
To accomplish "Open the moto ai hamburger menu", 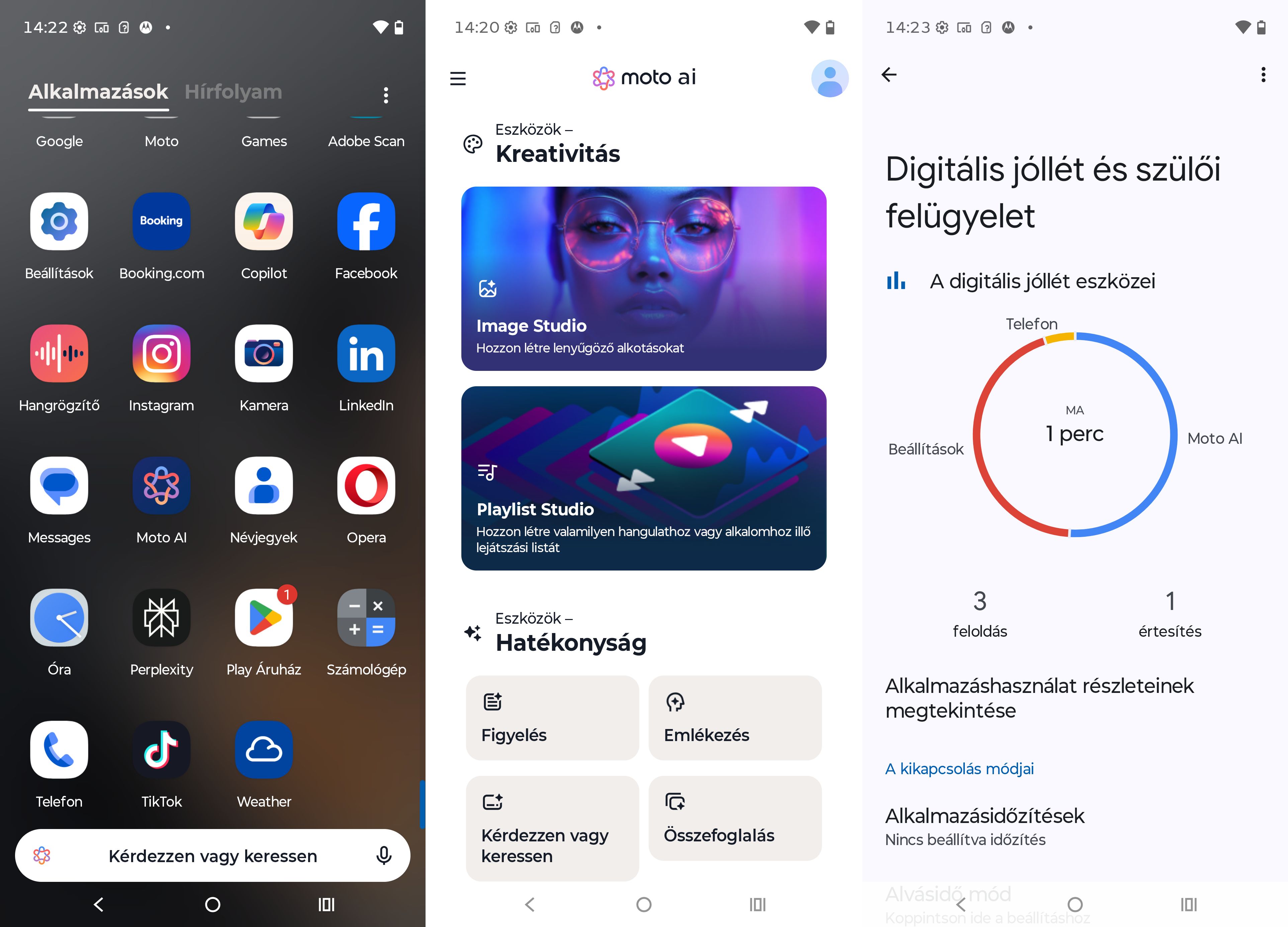I will click(458, 78).
